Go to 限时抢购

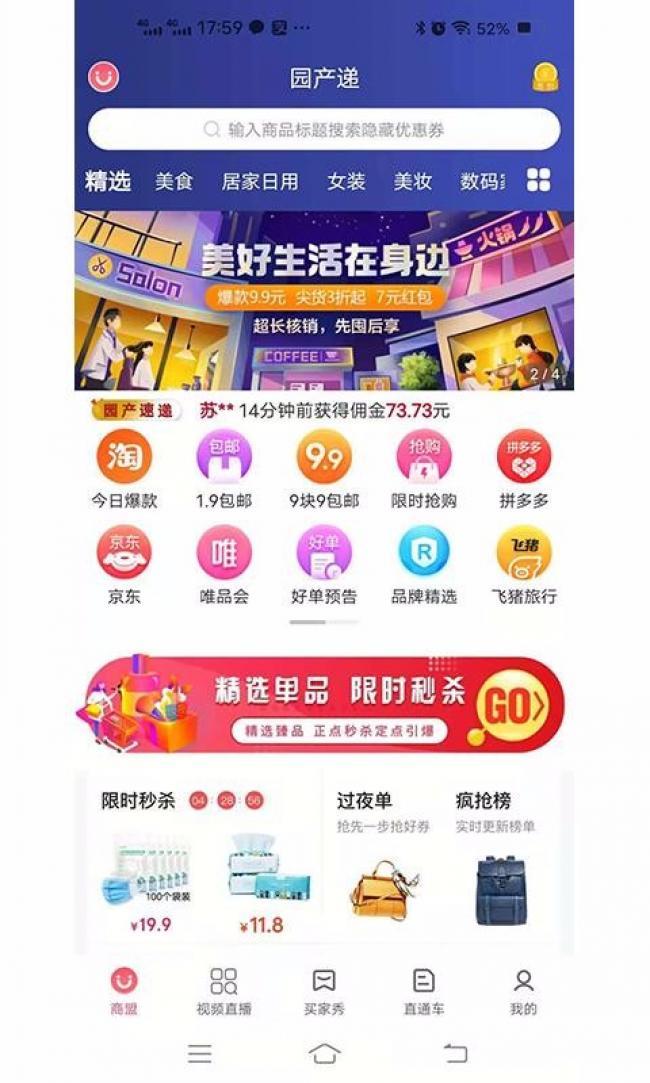pyautogui.click(x=424, y=468)
